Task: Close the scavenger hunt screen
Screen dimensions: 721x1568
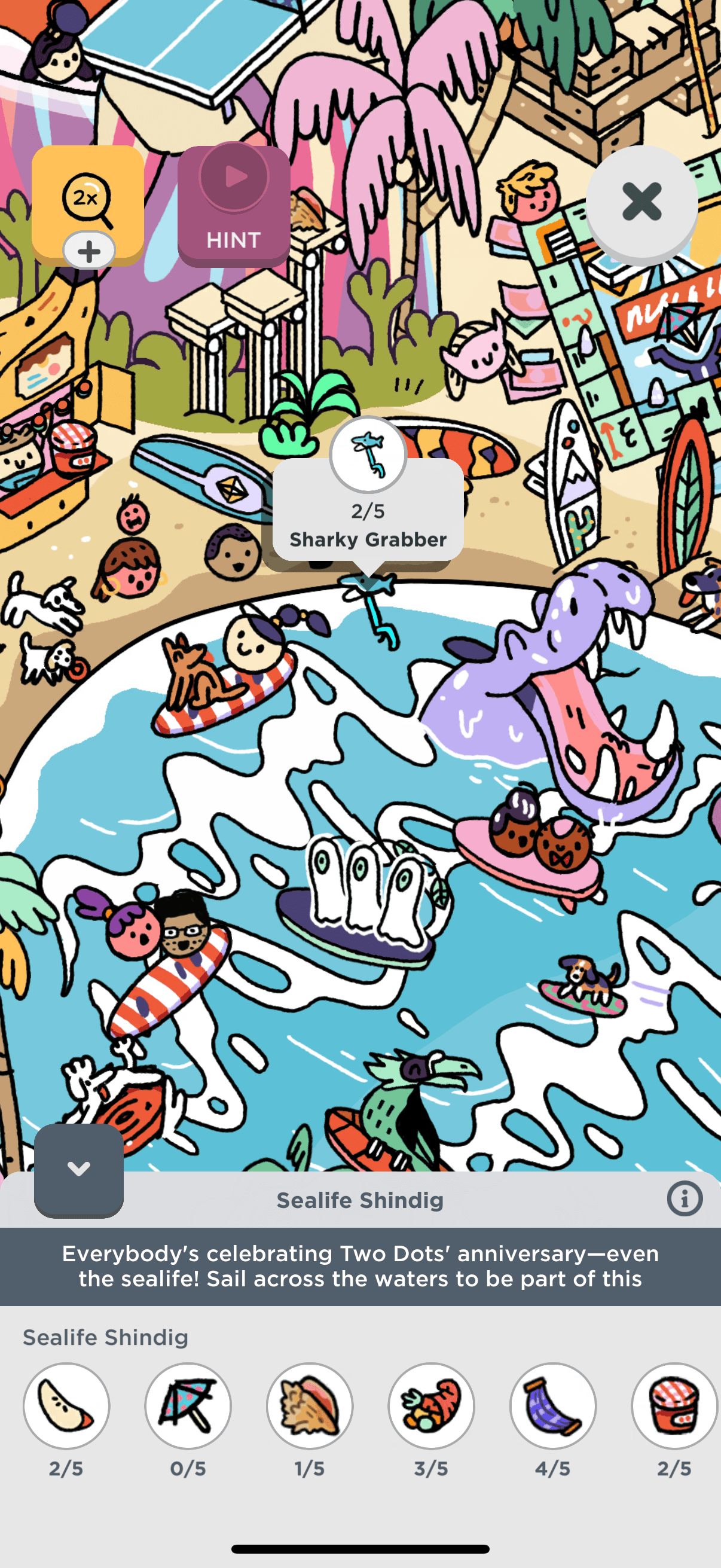Action: coord(641,202)
